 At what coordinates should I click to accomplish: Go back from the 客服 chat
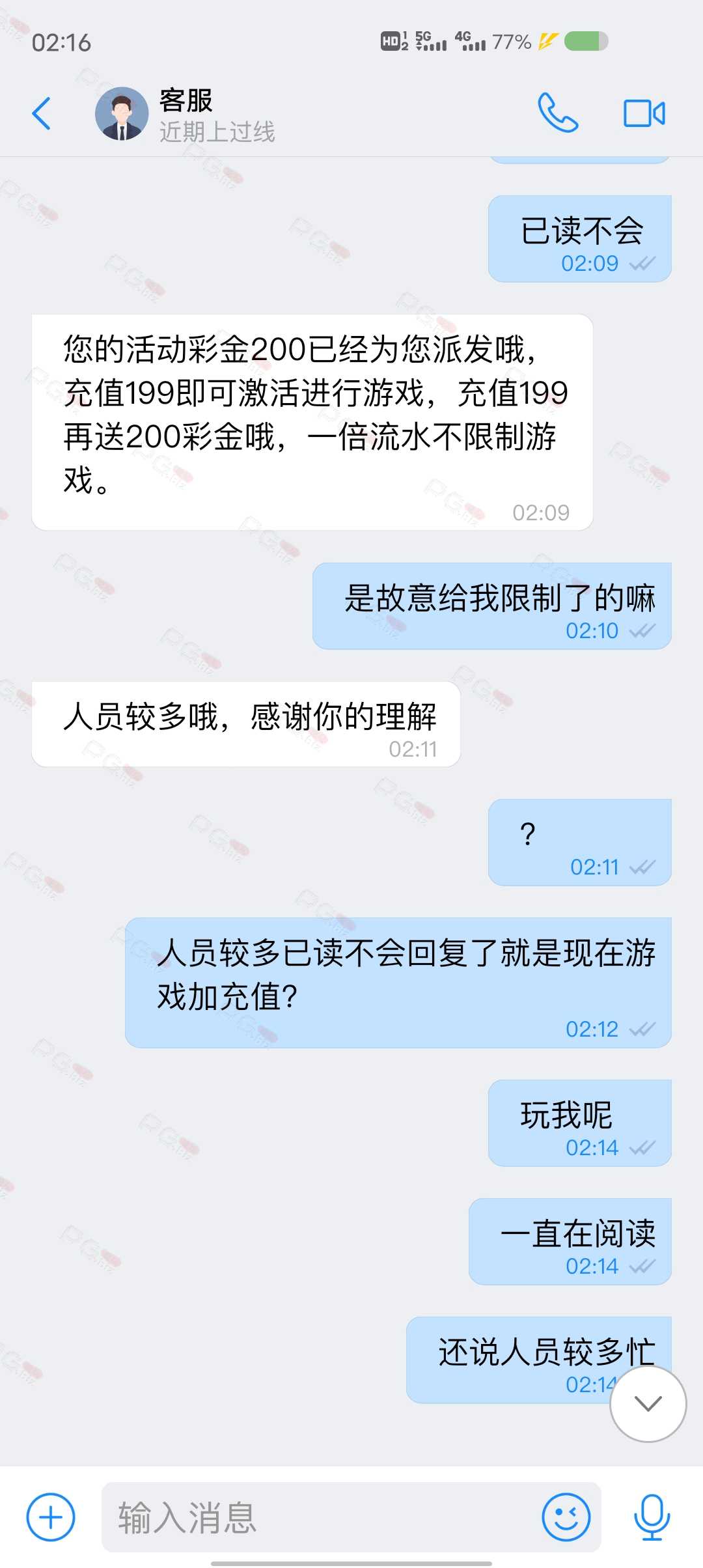(x=42, y=113)
